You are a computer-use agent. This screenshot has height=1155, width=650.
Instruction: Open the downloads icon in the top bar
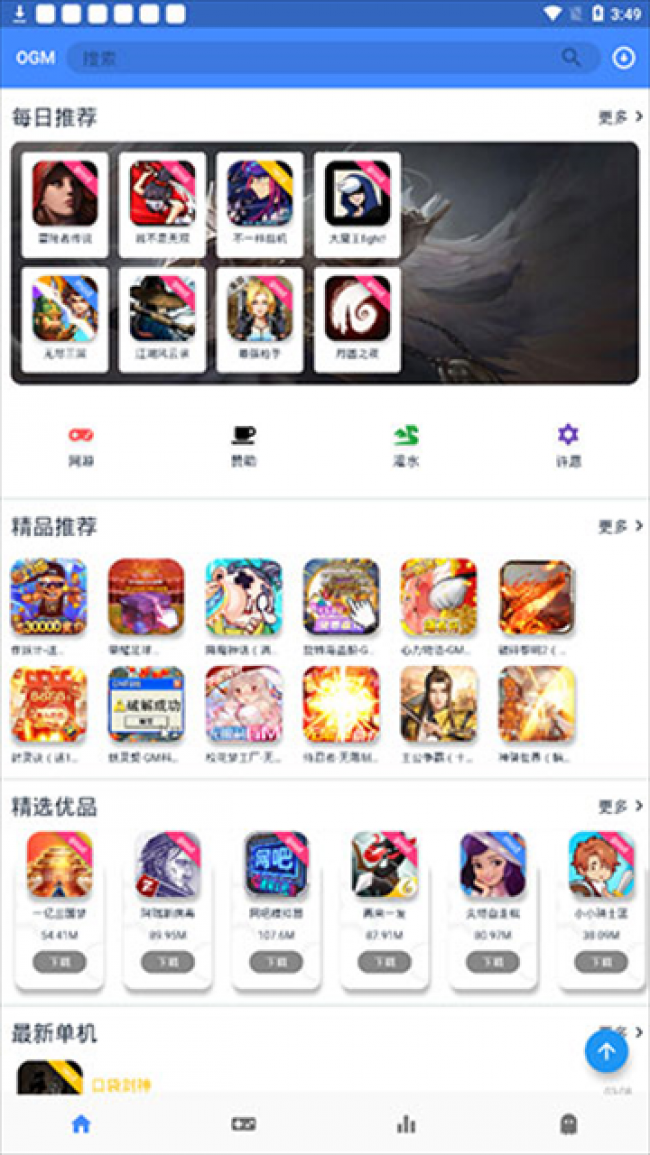(623, 58)
